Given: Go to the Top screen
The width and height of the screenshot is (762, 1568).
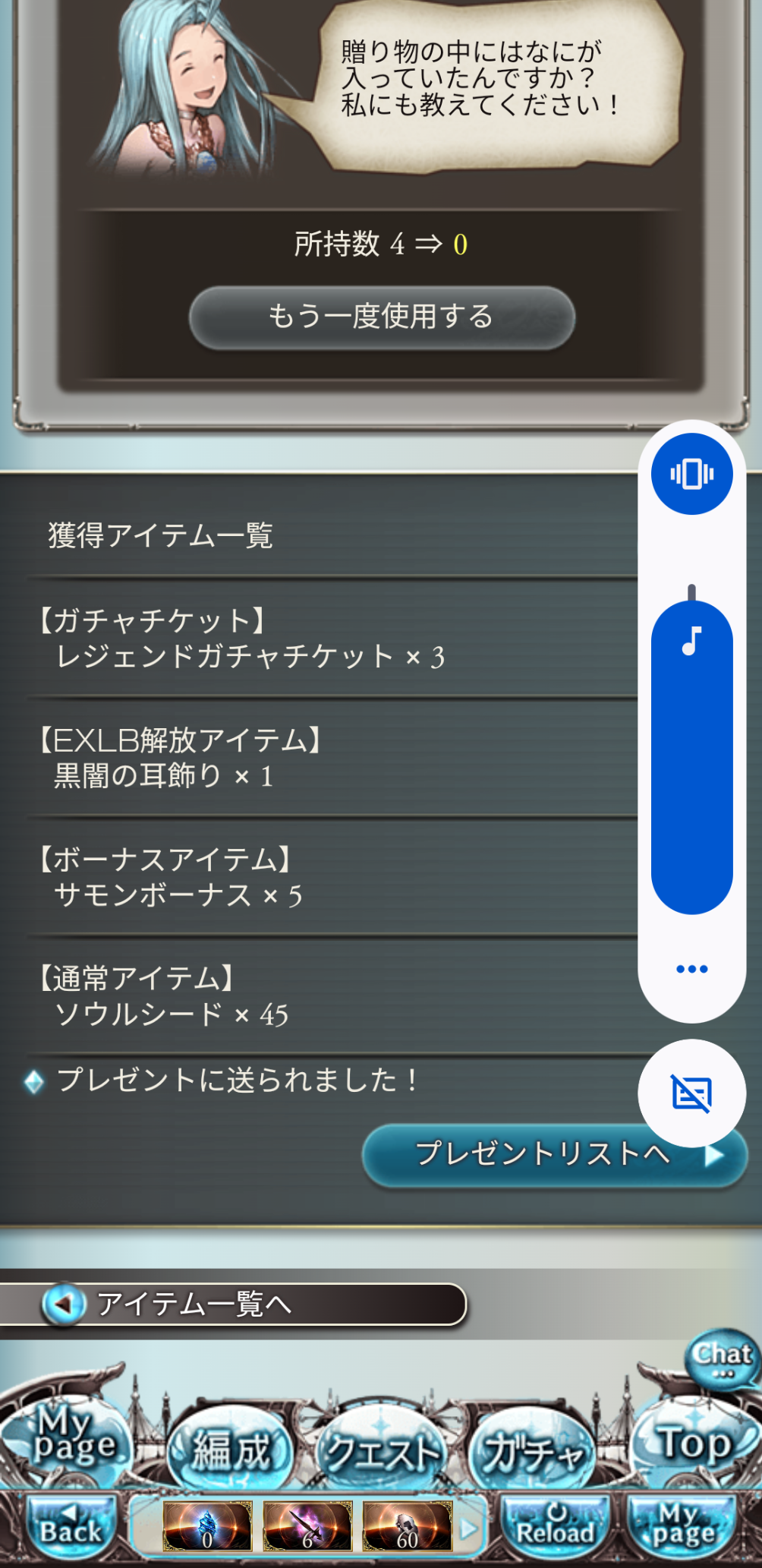Looking at the screenshot, I should pyautogui.click(x=692, y=1443).
